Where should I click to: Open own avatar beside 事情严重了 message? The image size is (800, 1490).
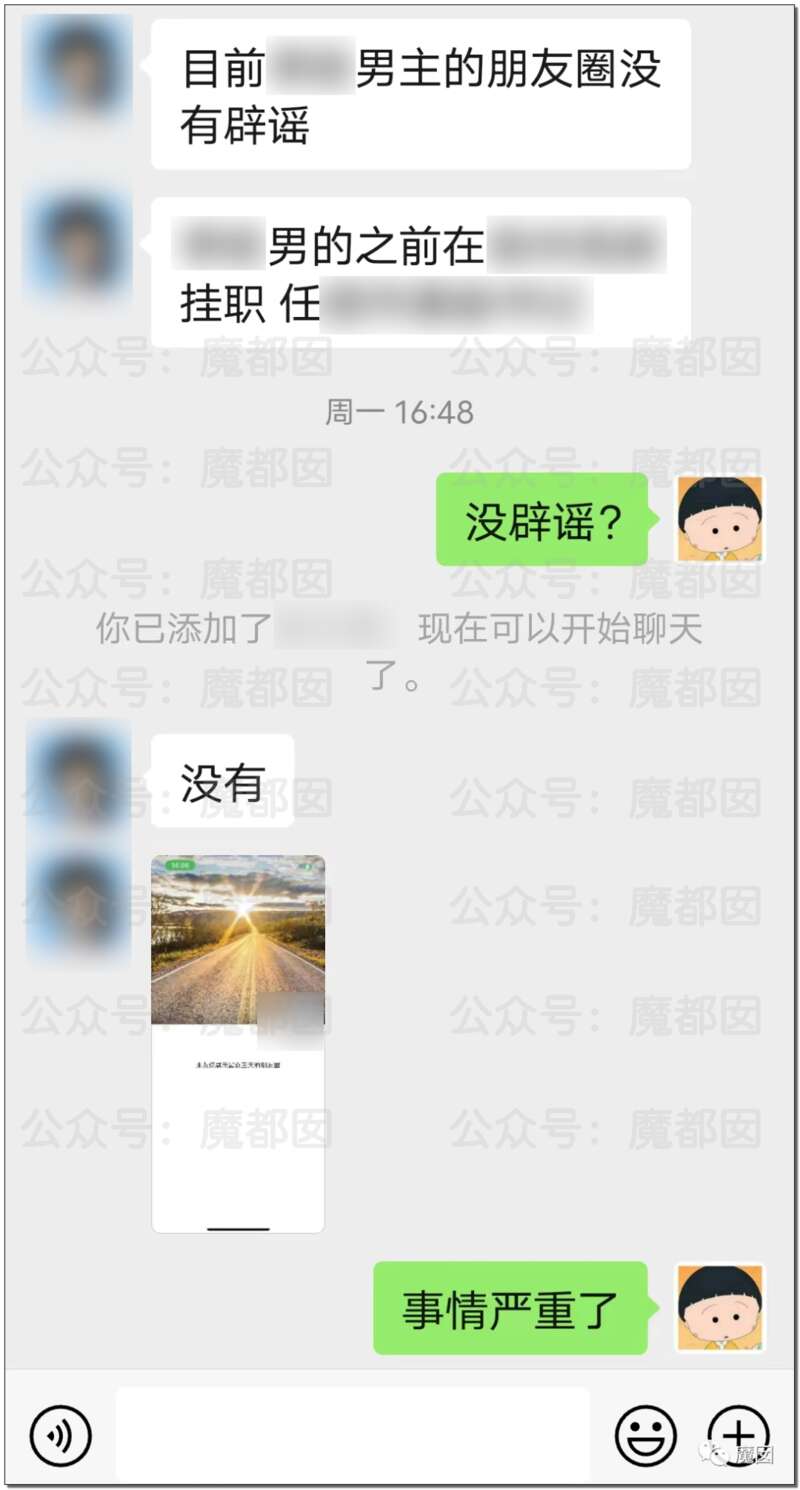[720, 1308]
